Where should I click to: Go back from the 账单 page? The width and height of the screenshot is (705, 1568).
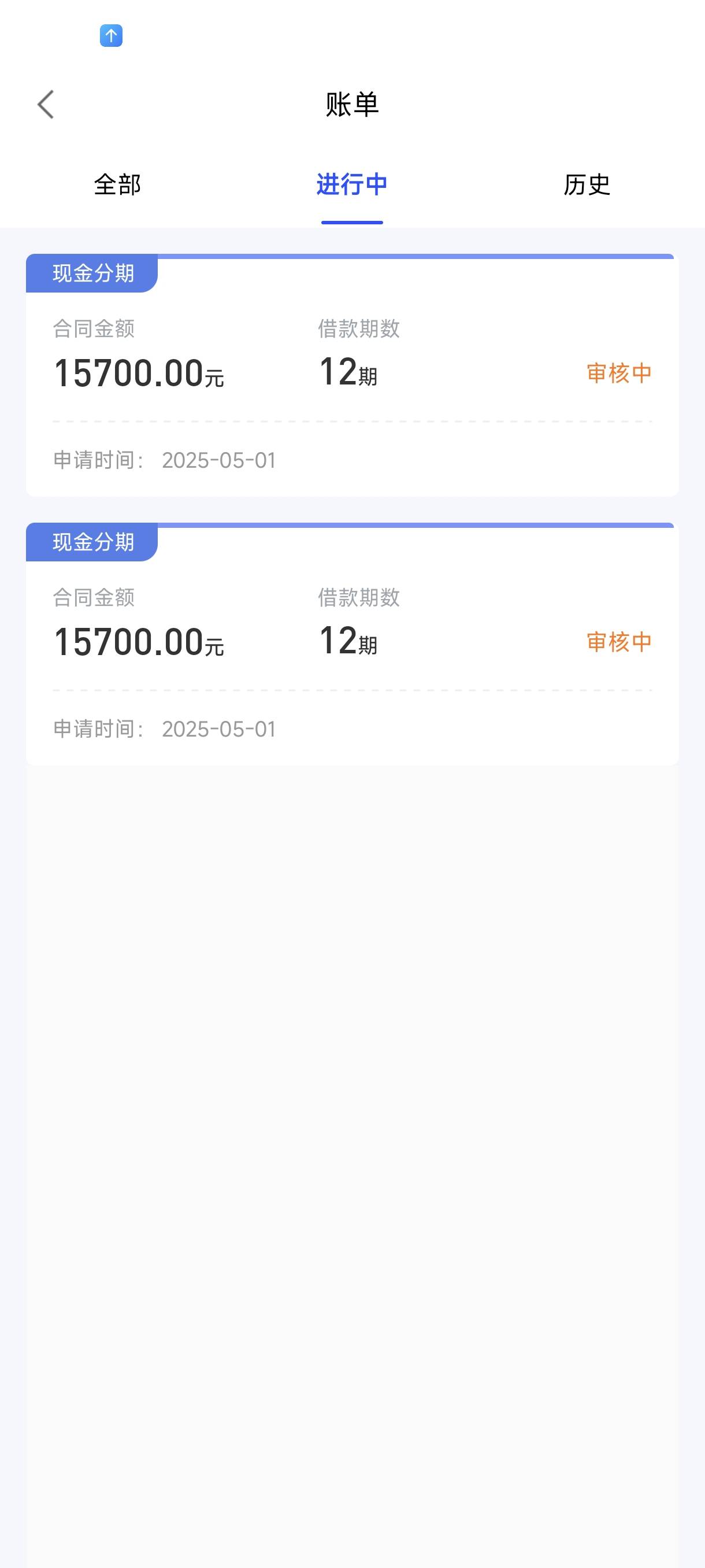tap(46, 104)
